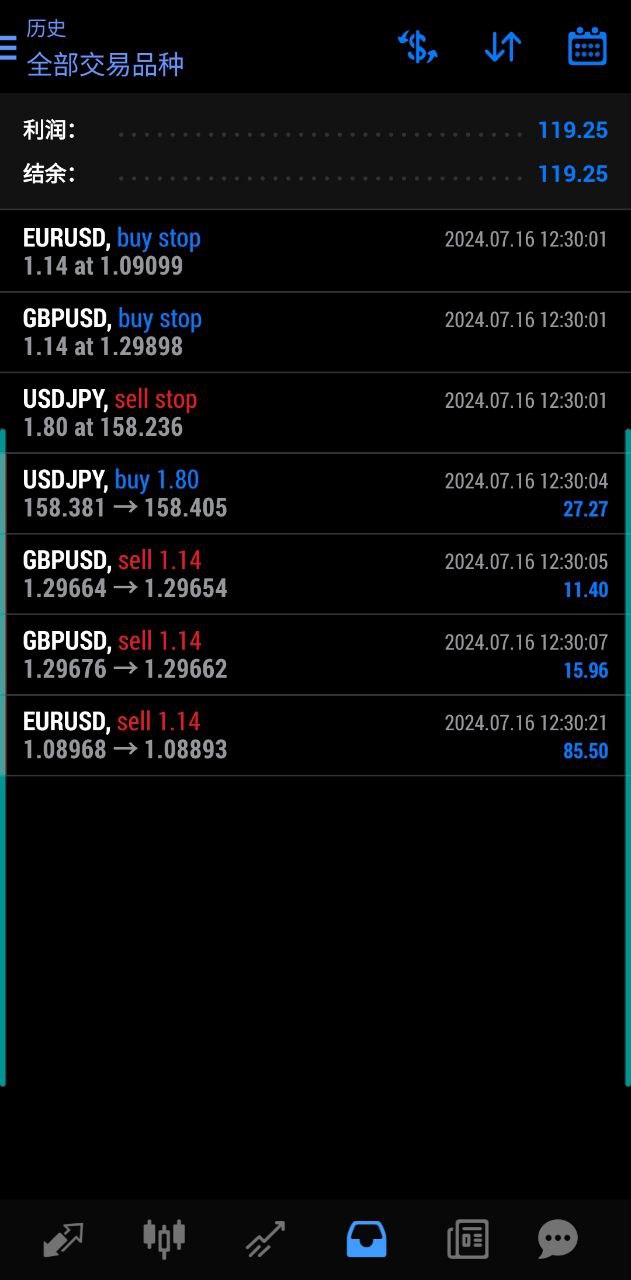The height and width of the screenshot is (1280, 631).
Task: Open the USDJPY sell stop order
Action: point(315,413)
